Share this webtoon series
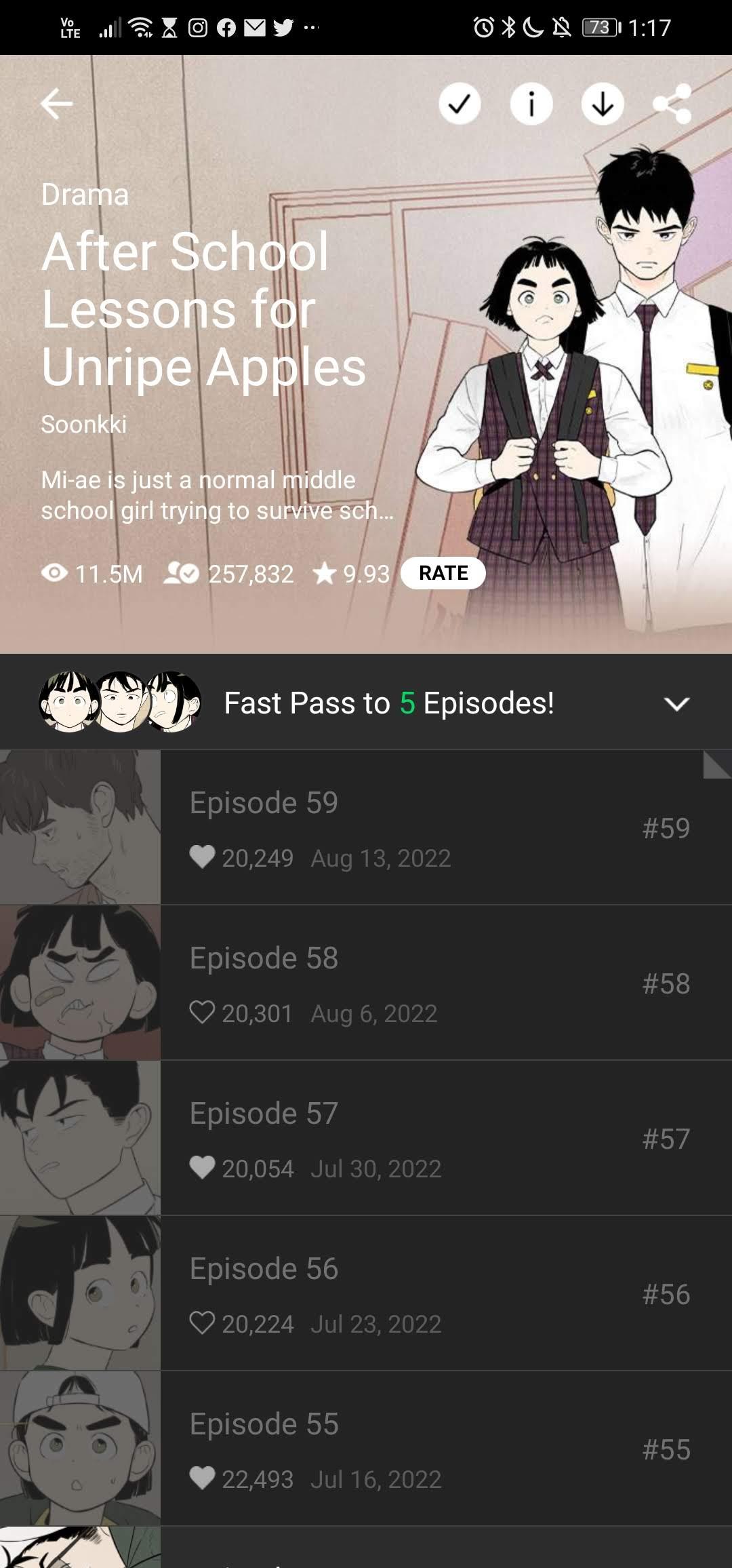Viewport: 732px width, 1568px height. tap(672, 104)
